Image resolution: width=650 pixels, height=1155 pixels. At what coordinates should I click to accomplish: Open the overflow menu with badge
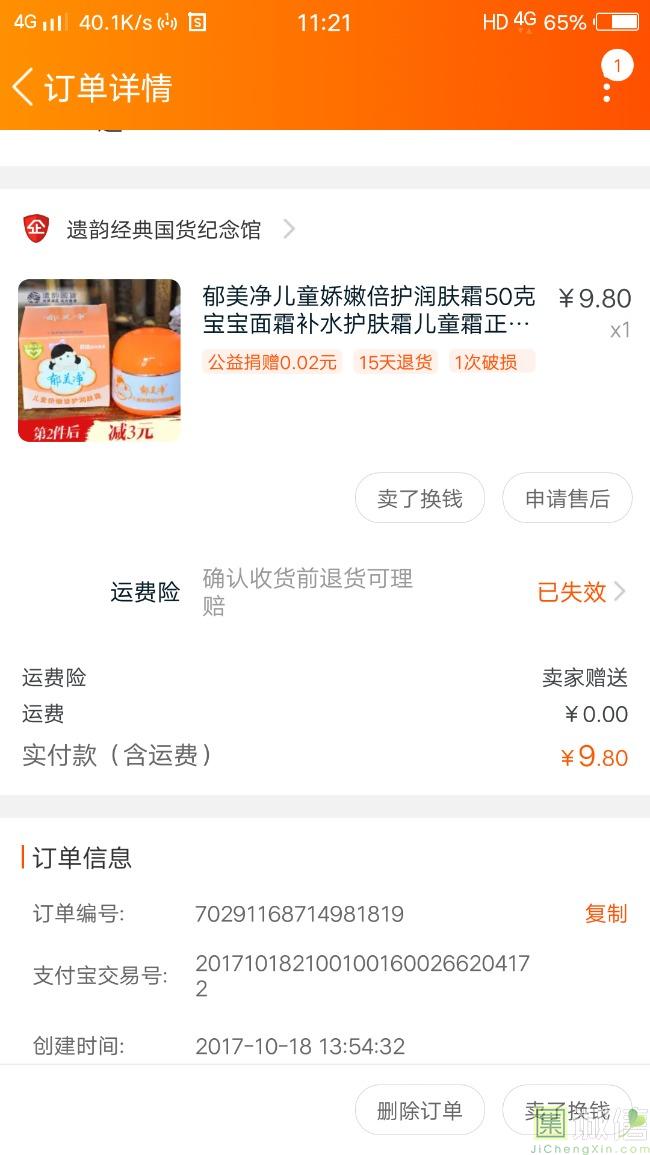[x=607, y=88]
